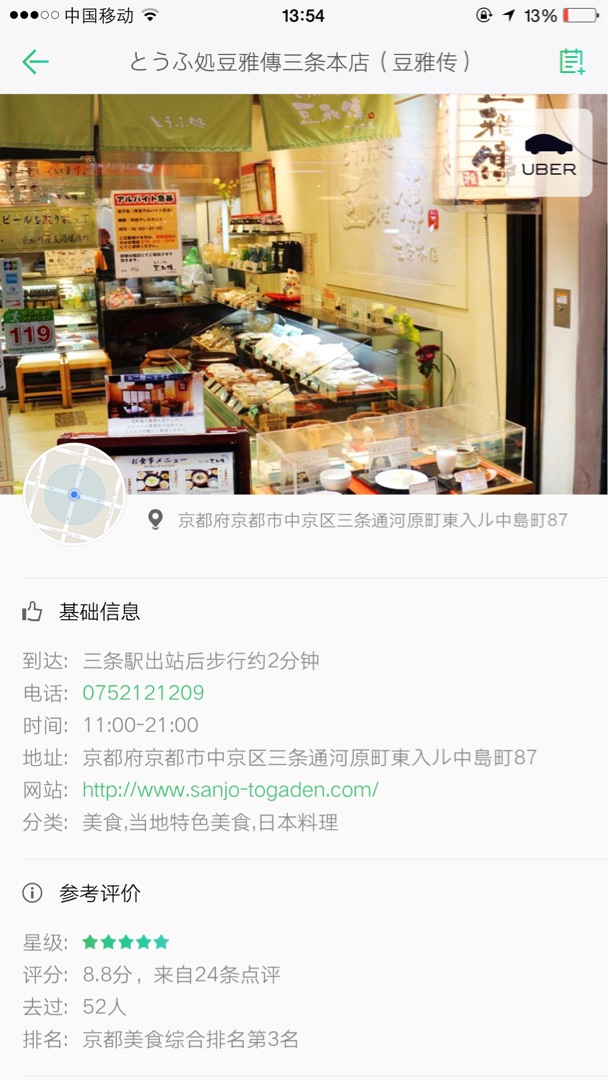This screenshot has height=1080, width=608.
Task: Call phone number 0752121209
Action: tap(143, 693)
